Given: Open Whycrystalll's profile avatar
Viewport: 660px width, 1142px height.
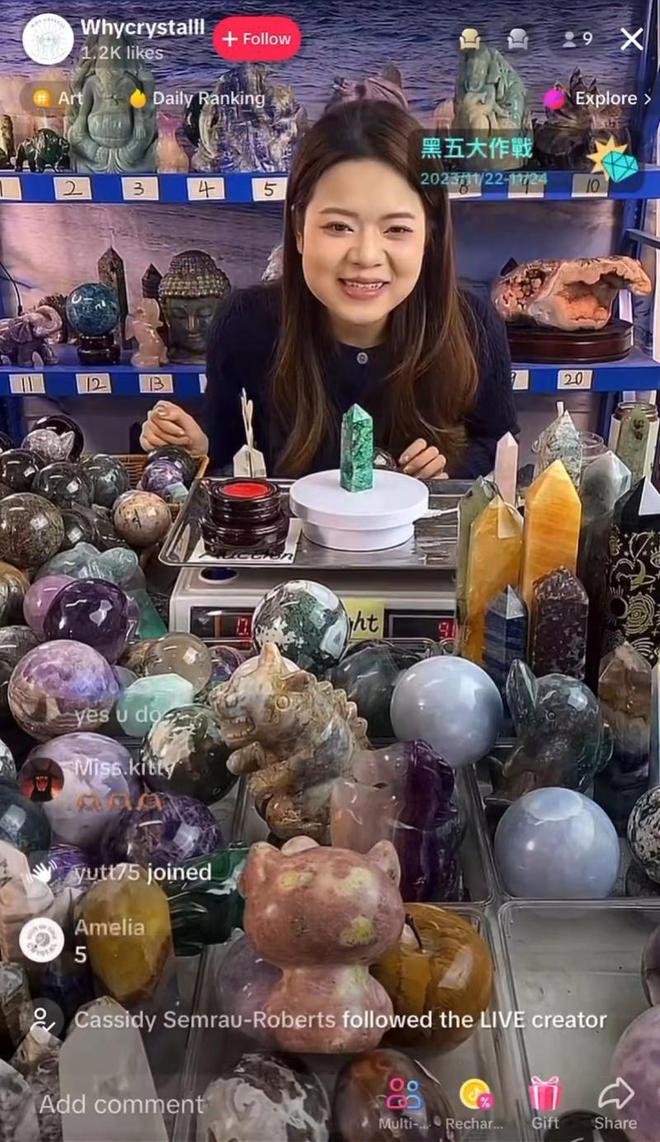Looking at the screenshot, I should [x=48, y=39].
